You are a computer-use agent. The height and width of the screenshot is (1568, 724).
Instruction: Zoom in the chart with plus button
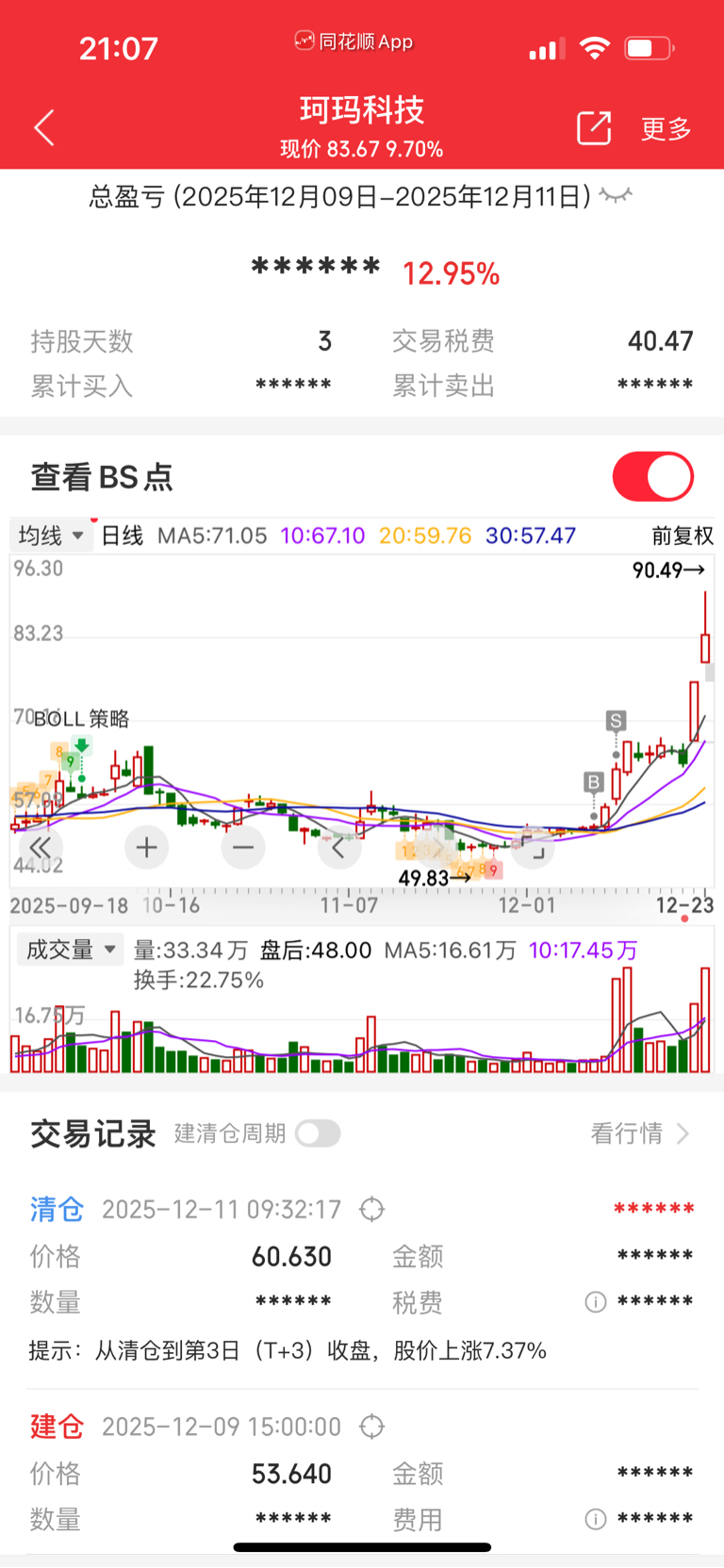click(146, 847)
